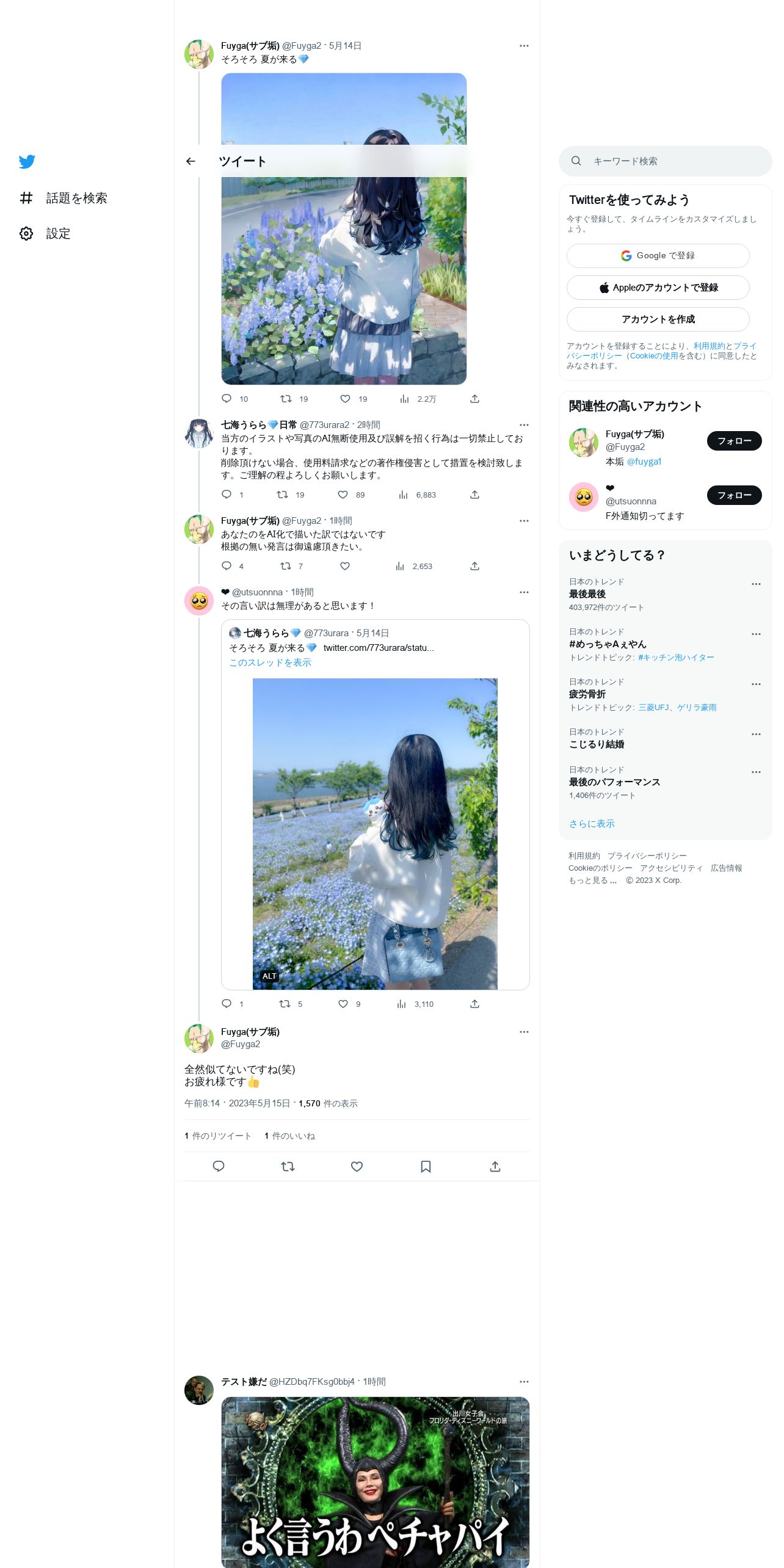
Task: Follow the @utsuonnna account
Action: [734, 495]
